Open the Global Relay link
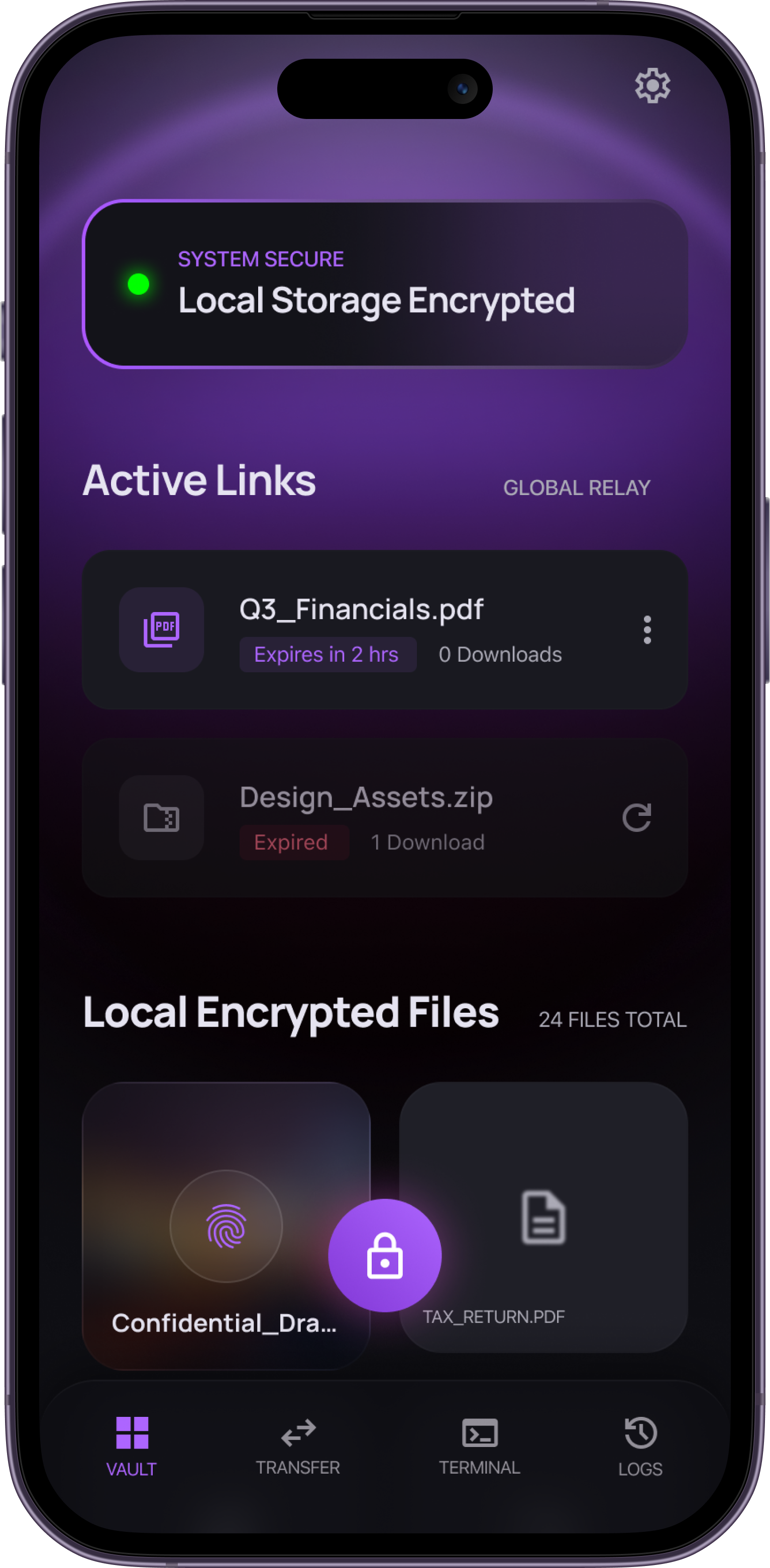 click(x=576, y=488)
